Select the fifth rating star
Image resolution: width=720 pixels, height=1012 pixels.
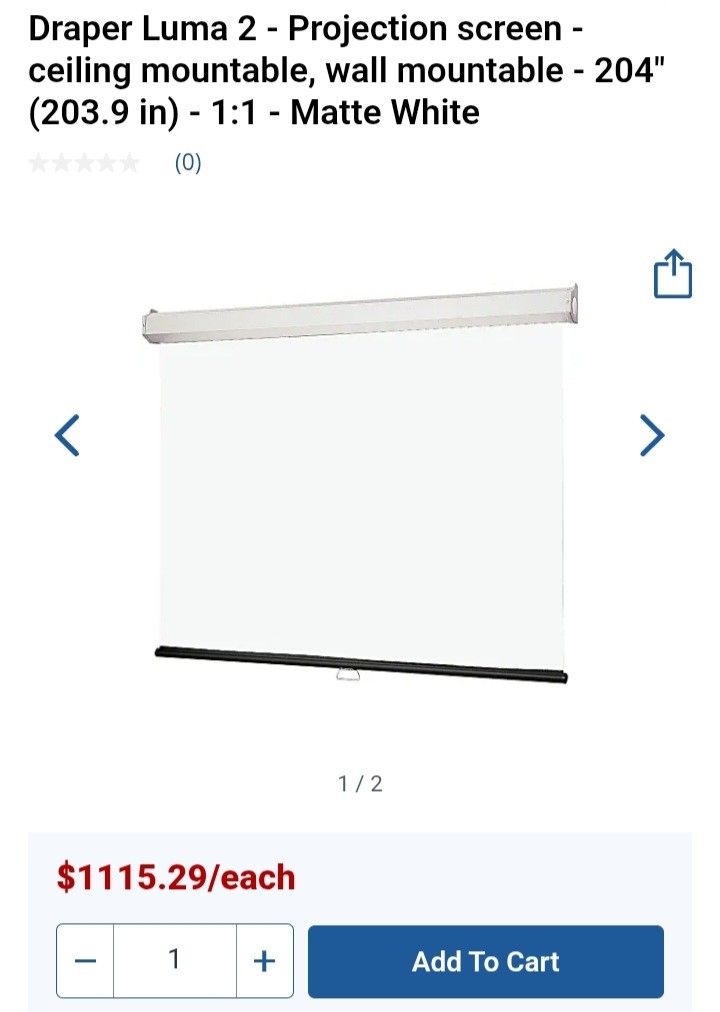pyautogui.click(x=127, y=162)
